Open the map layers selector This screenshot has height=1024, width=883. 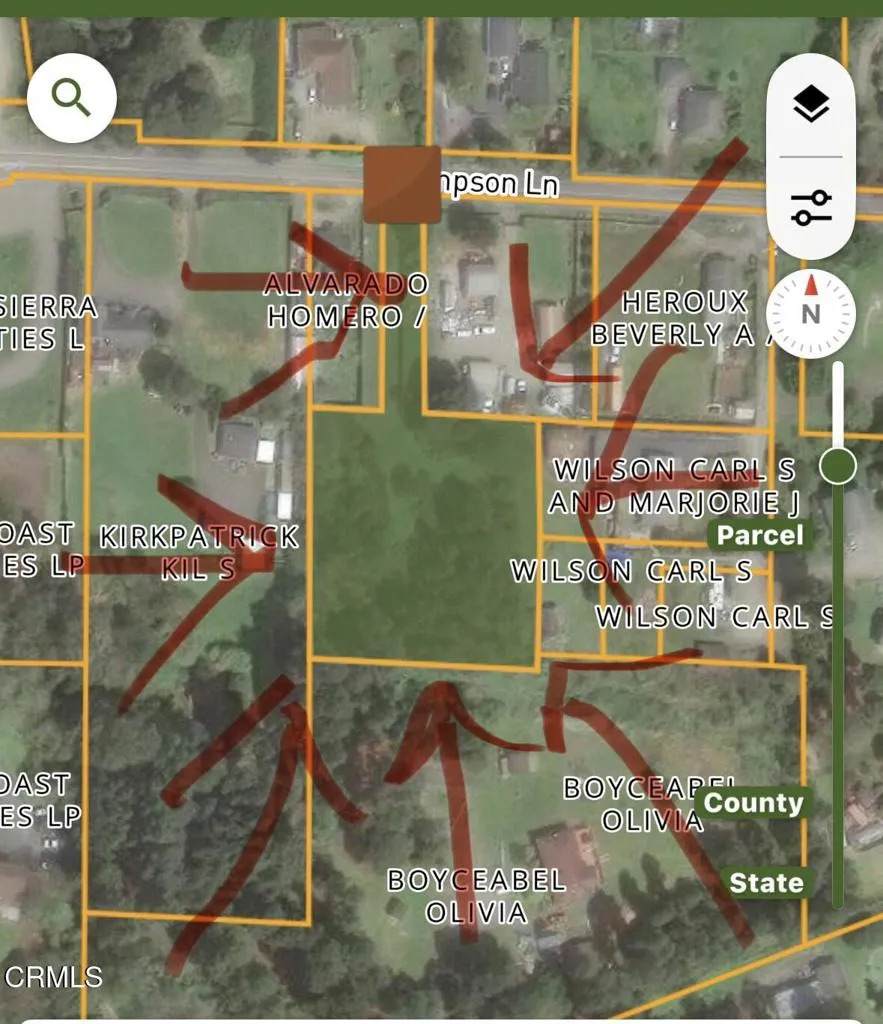coord(811,103)
